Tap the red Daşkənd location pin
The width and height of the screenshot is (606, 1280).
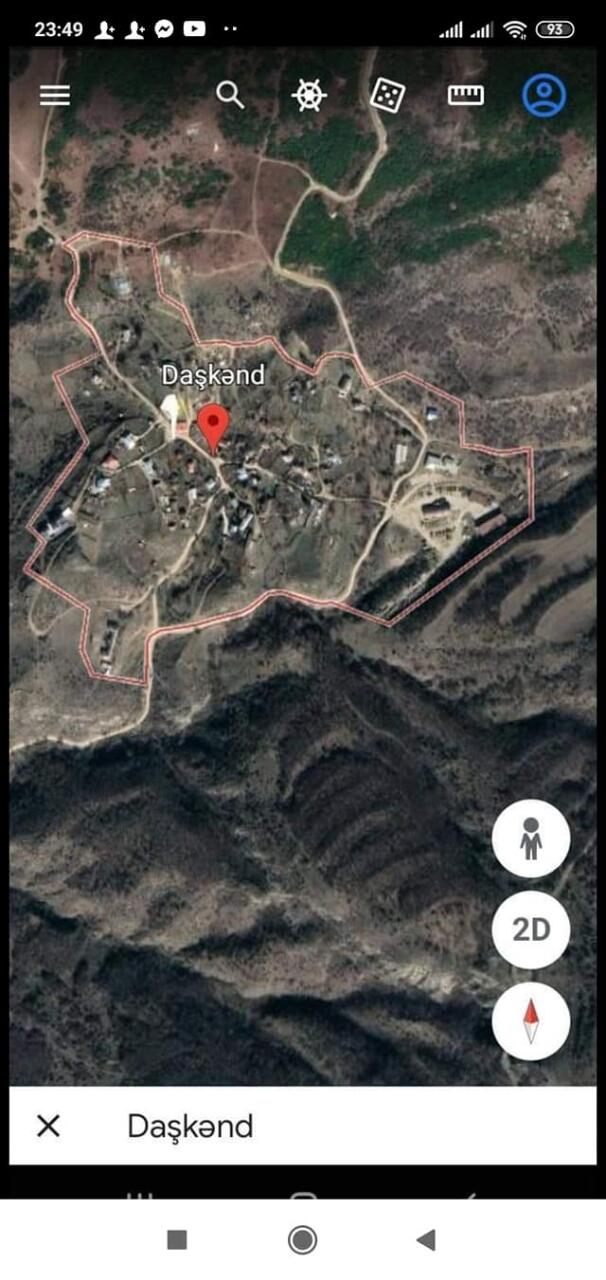(212, 427)
